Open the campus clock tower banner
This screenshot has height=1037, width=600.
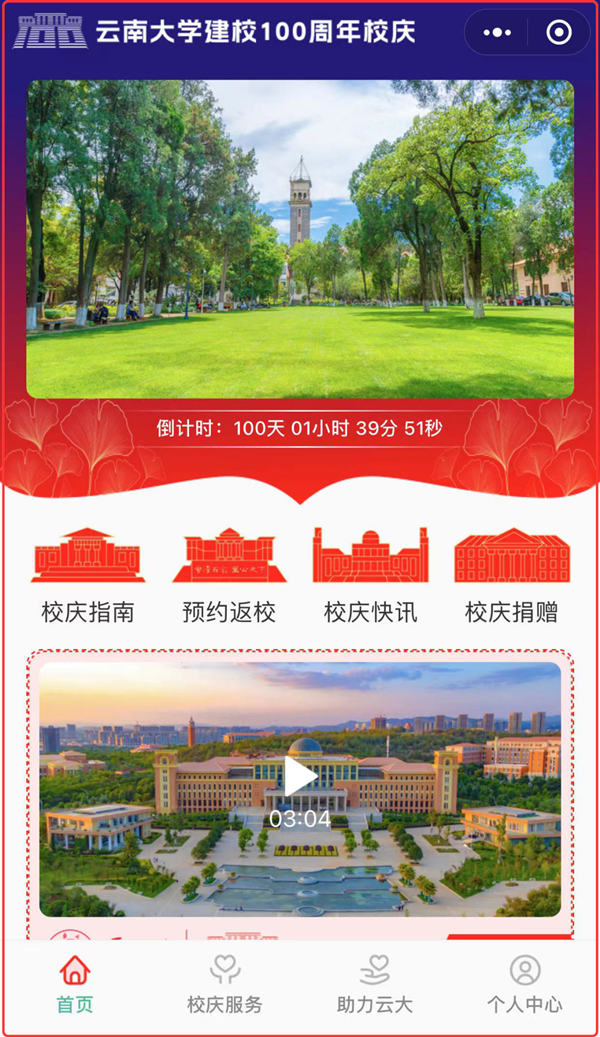pyautogui.click(x=300, y=239)
